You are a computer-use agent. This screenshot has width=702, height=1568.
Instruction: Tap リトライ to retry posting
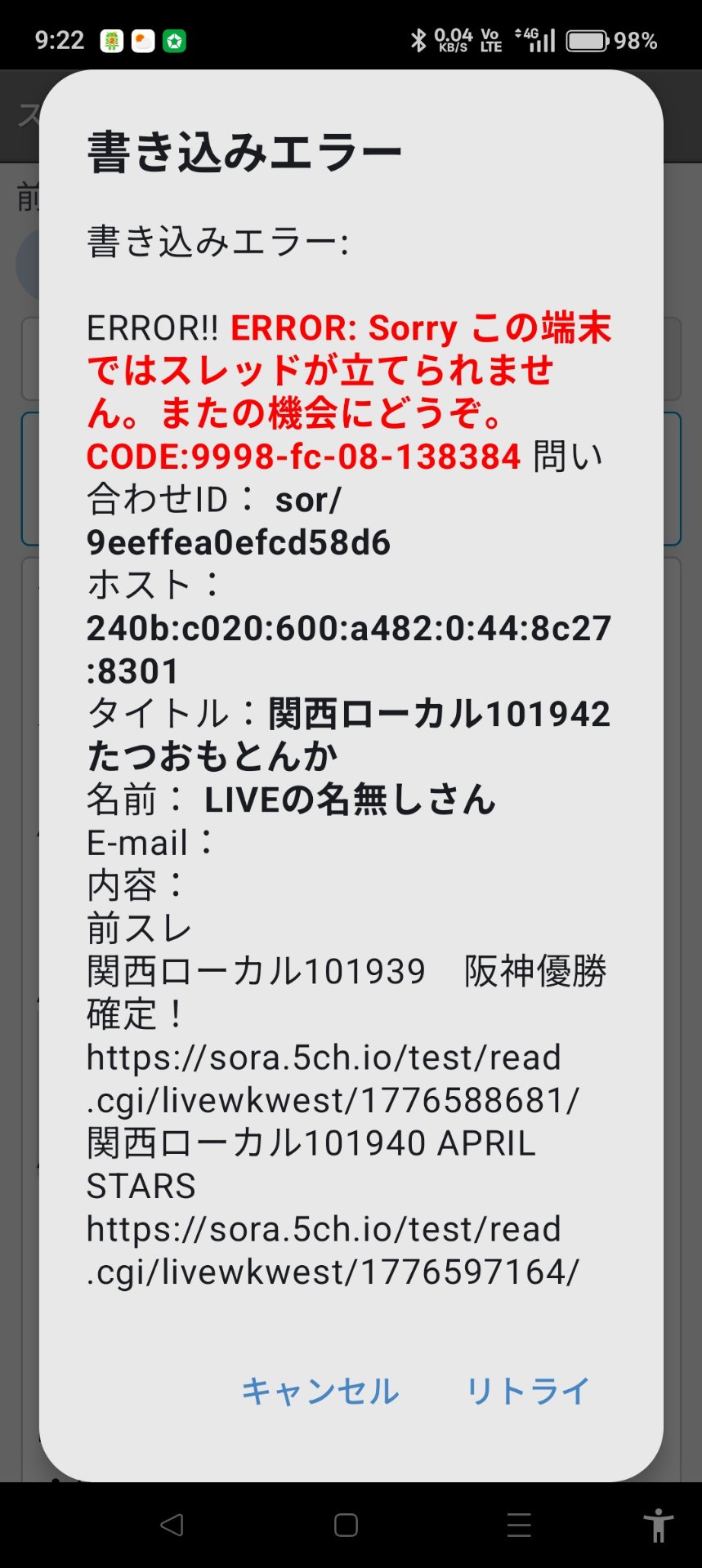point(527,1392)
